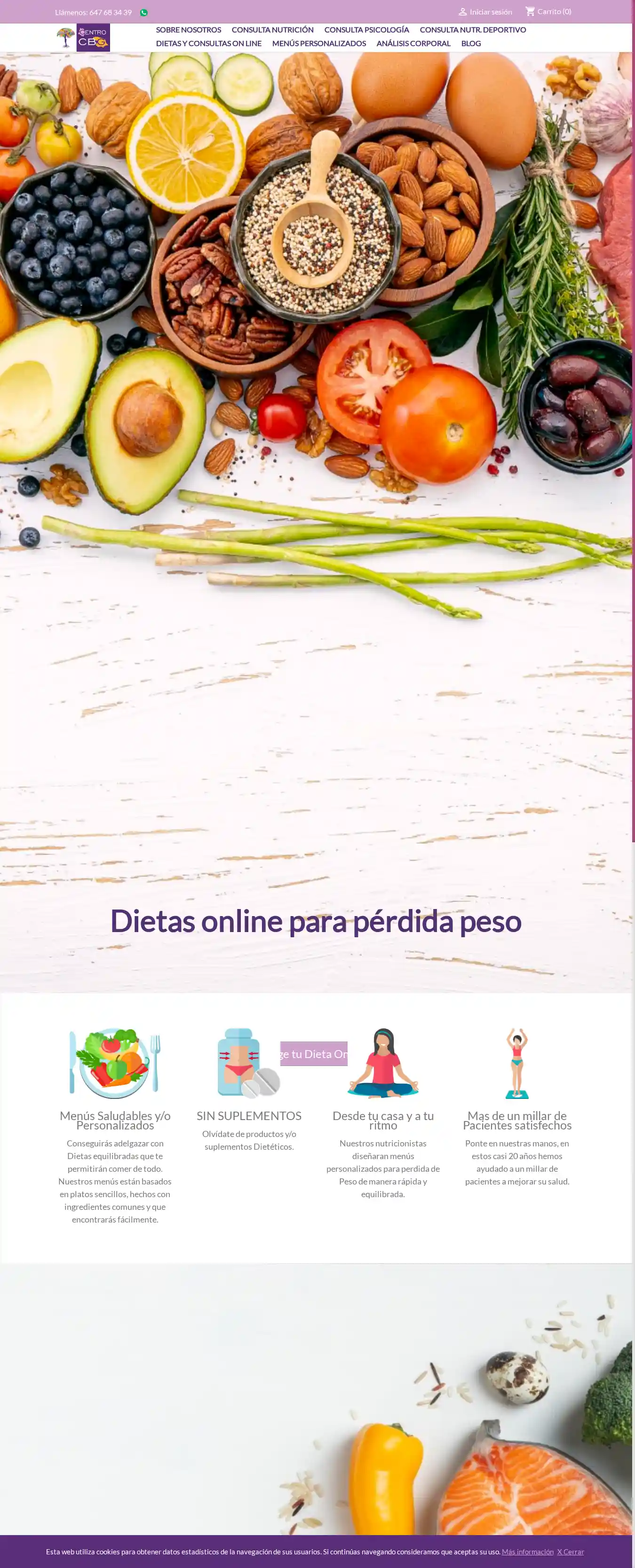Open Consulta Nutr. Deportivo section

click(472, 30)
